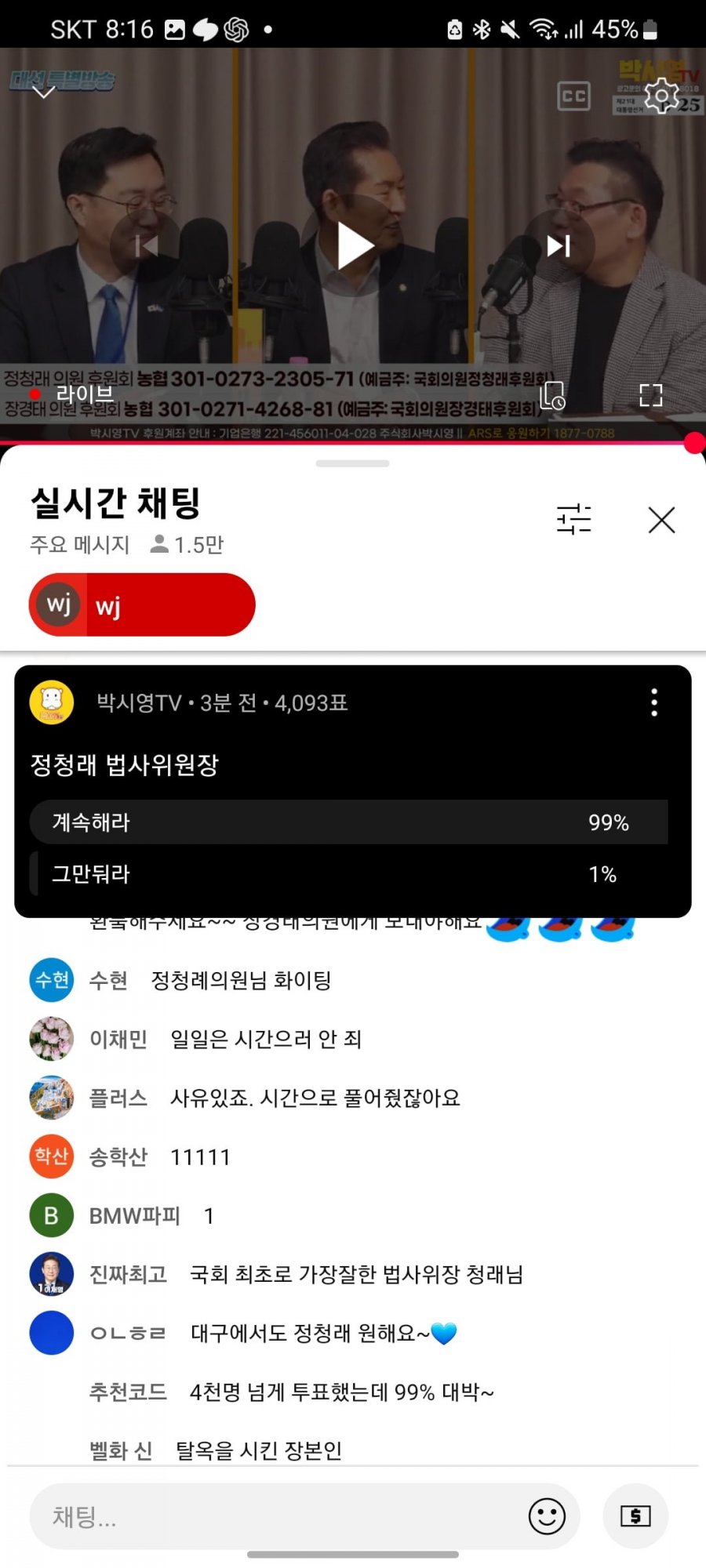Toggle closed captions
This screenshot has width=706, height=1568.
pyautogui.click(x=573, y=96)
